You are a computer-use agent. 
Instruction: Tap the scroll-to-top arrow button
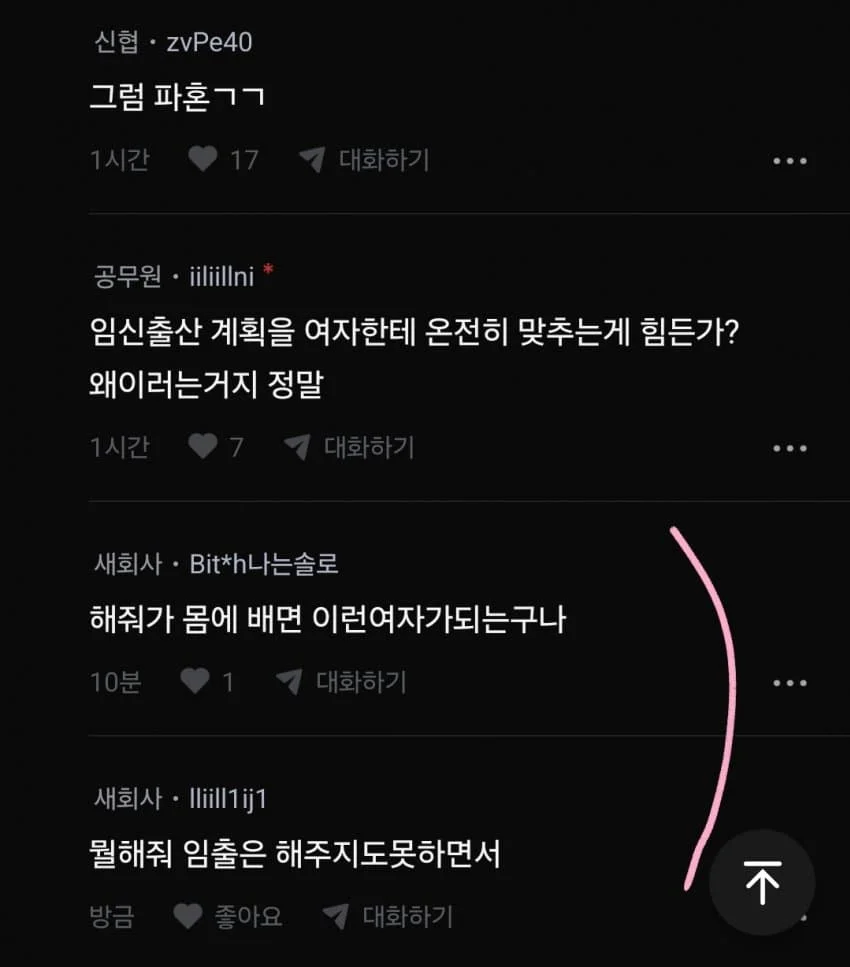[763, 882]
